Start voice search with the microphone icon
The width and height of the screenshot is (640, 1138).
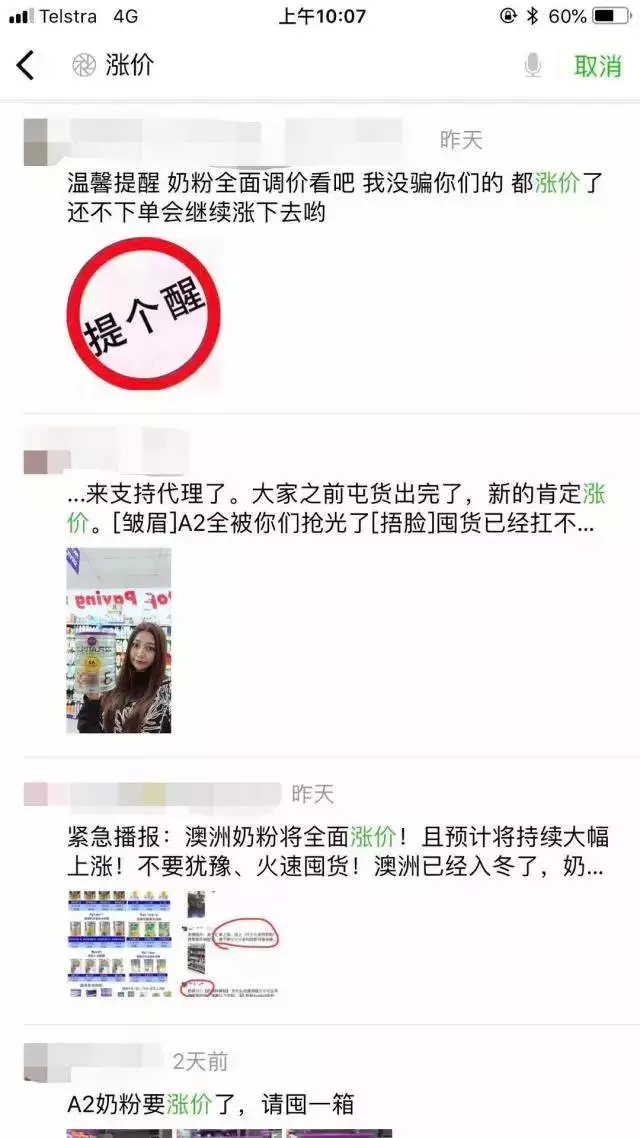click(533, 66)
